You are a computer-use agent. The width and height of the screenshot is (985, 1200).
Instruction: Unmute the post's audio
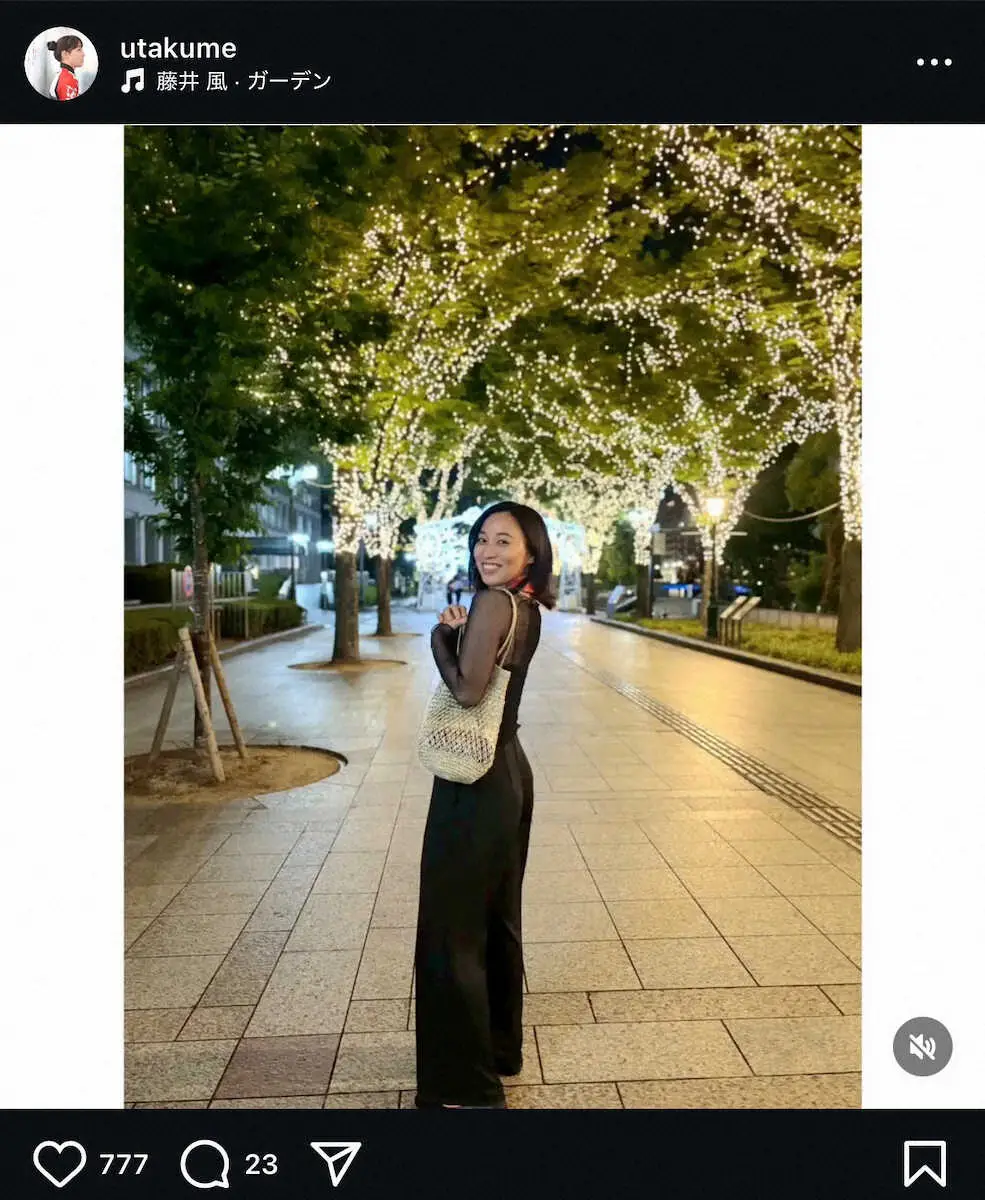(922, 1046)
